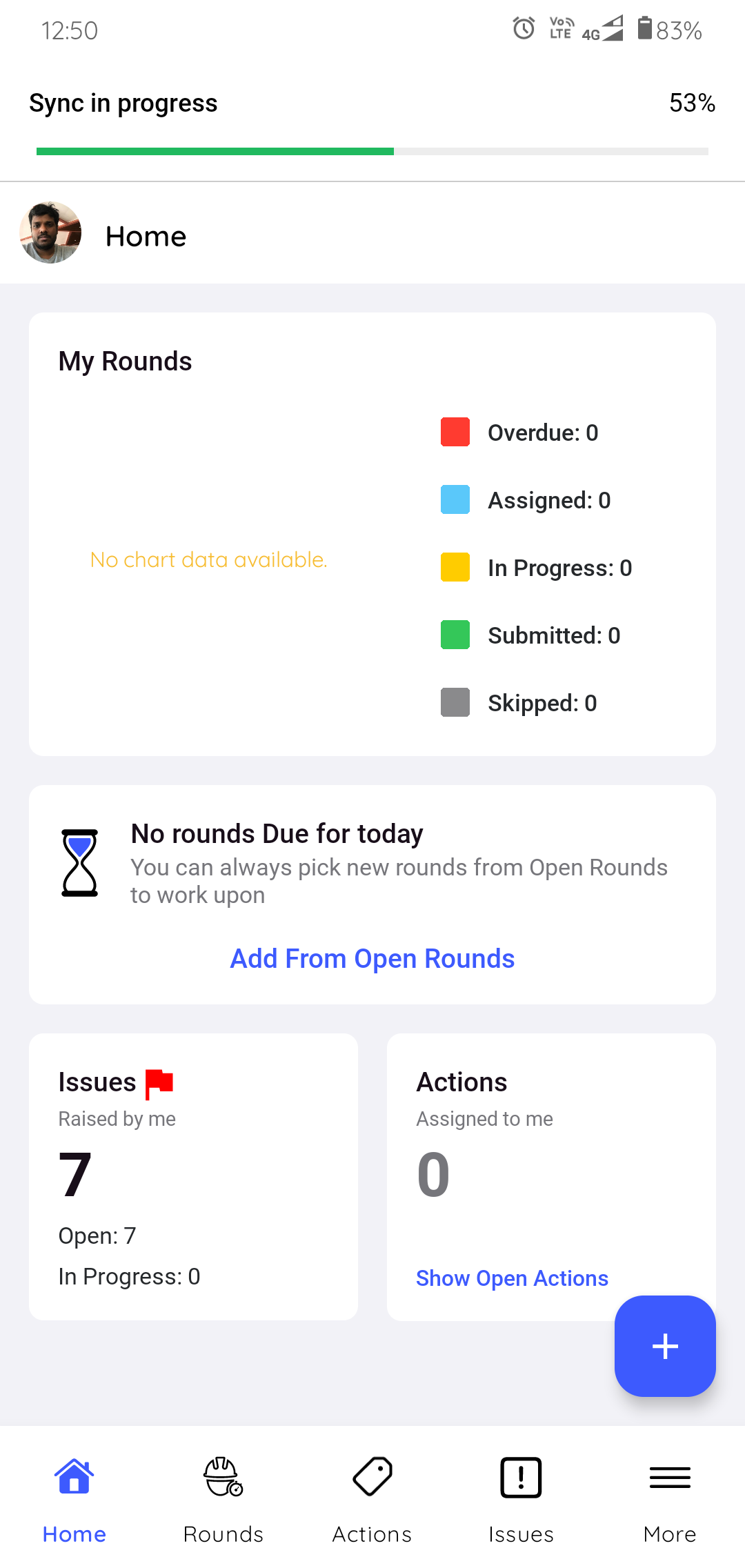Open the More menu tab
This screenshot has width=745, height=1568.
coord(670,1500)
